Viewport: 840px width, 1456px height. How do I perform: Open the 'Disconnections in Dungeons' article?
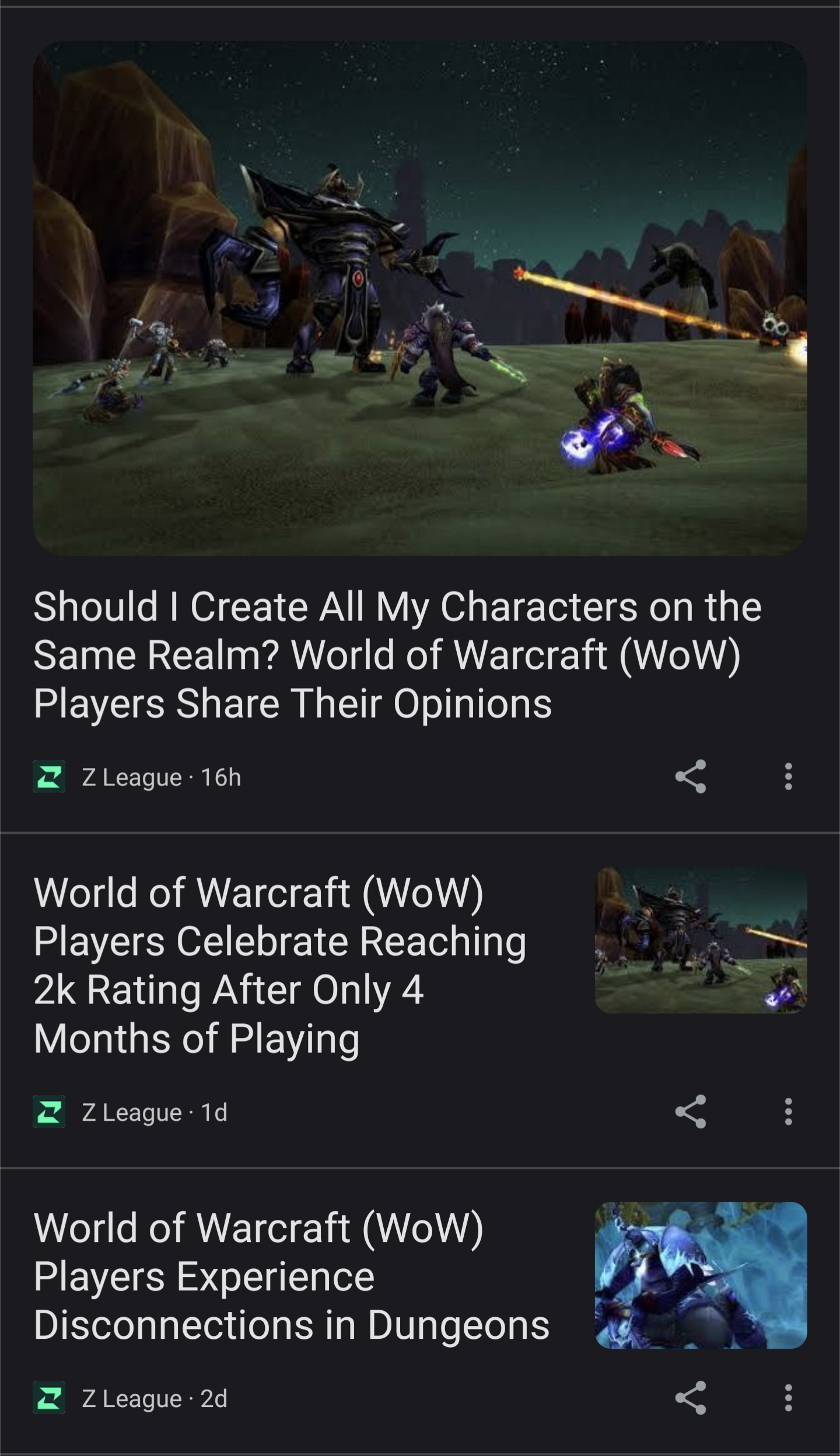(x=420, y=1311)
